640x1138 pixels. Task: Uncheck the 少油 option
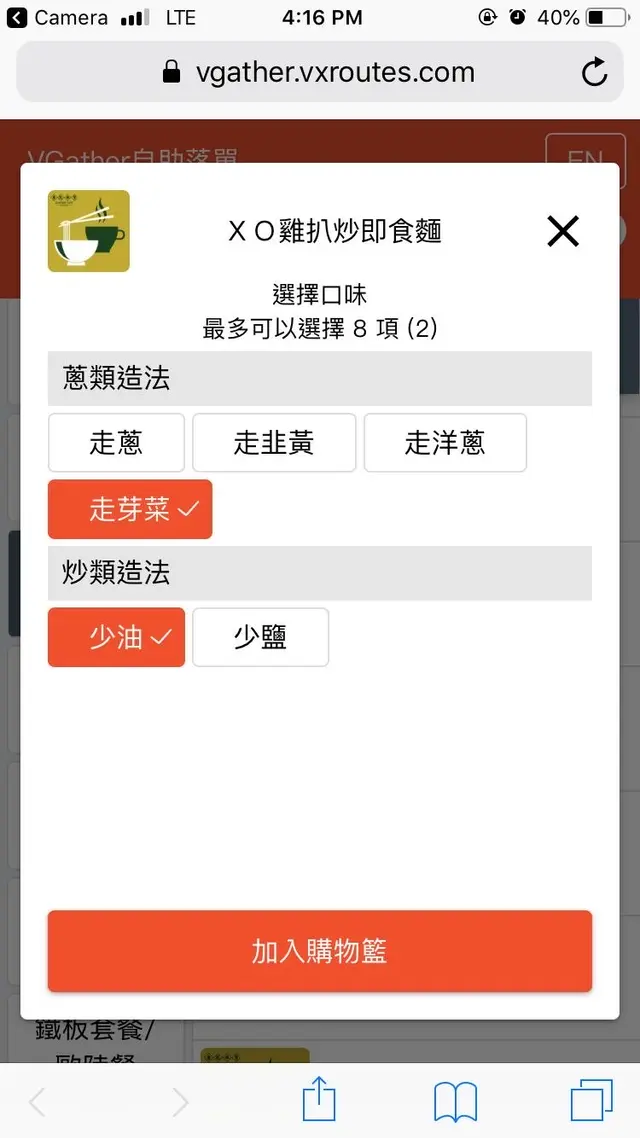tap(116, 637)
